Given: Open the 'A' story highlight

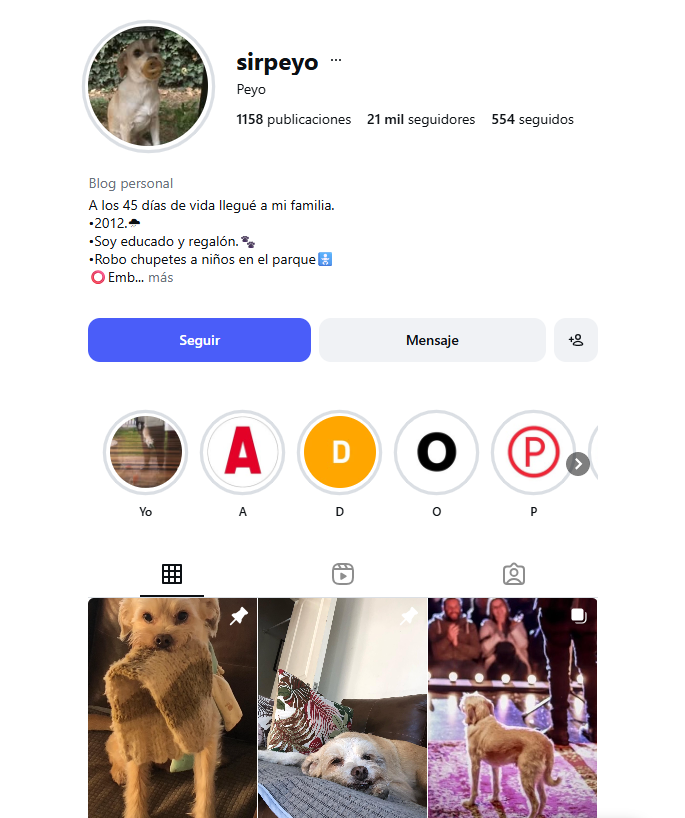Looking at the screenshot, I should pos(242,453).
